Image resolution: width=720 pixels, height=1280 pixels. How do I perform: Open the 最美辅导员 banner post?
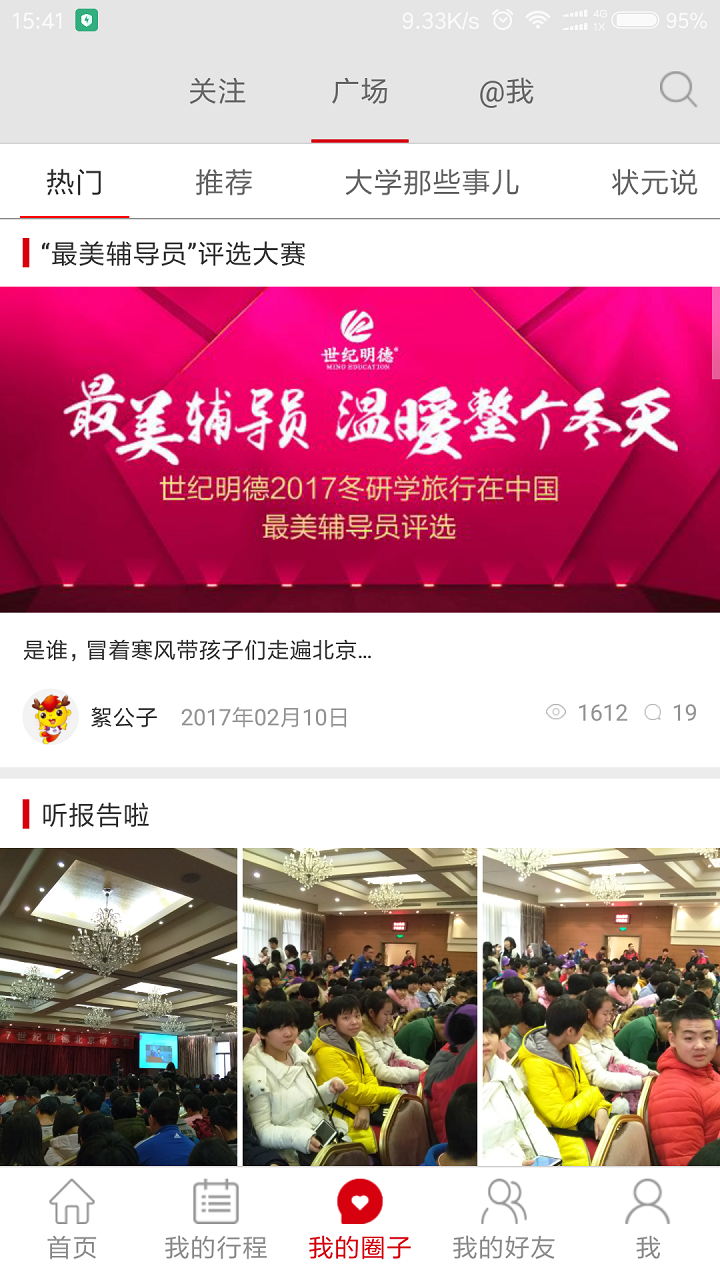click(360, 449)
